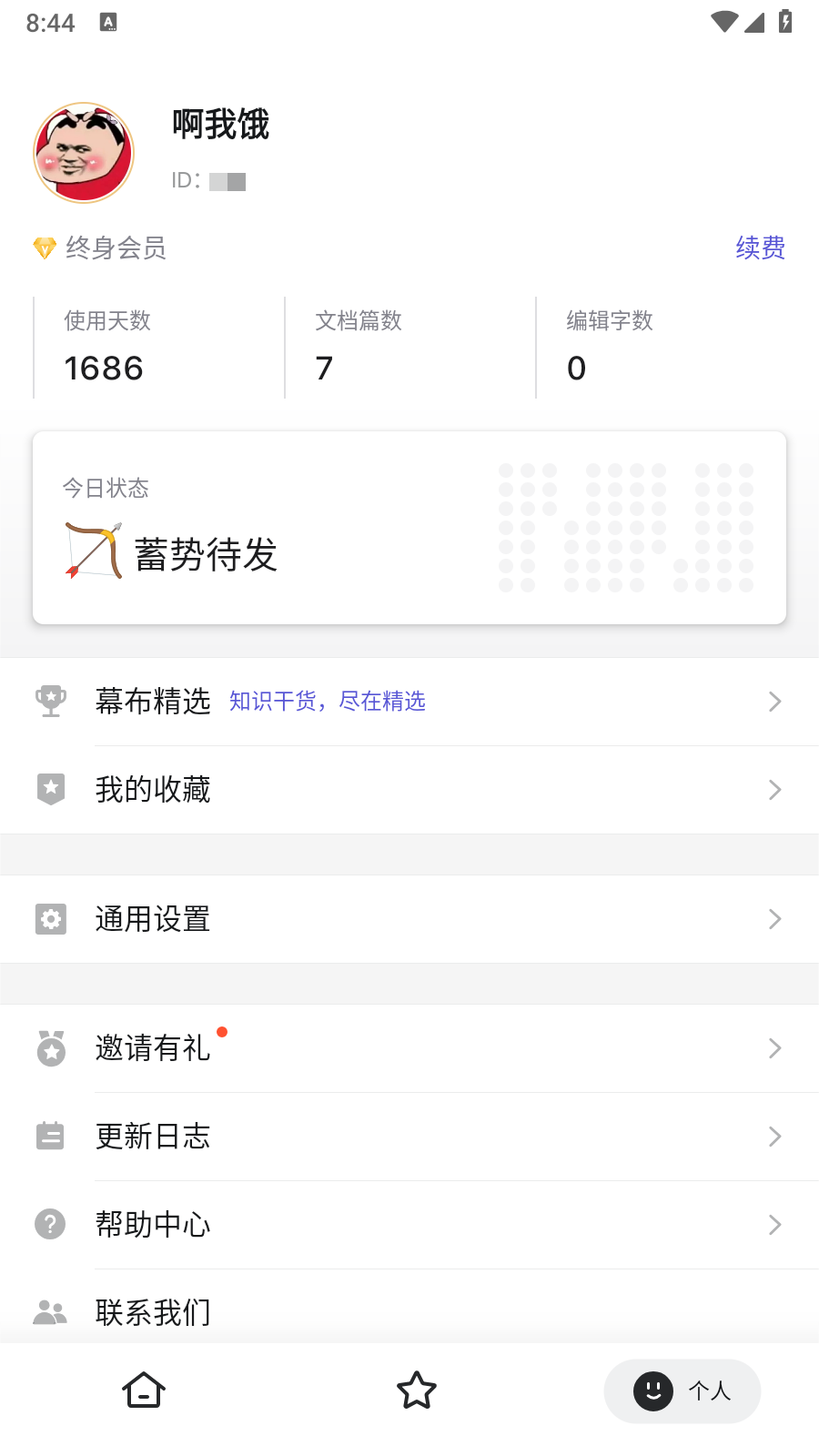Tap the 续费 renew link
The height and width of the screenshot is (1456, 819).
pos(760,248)
